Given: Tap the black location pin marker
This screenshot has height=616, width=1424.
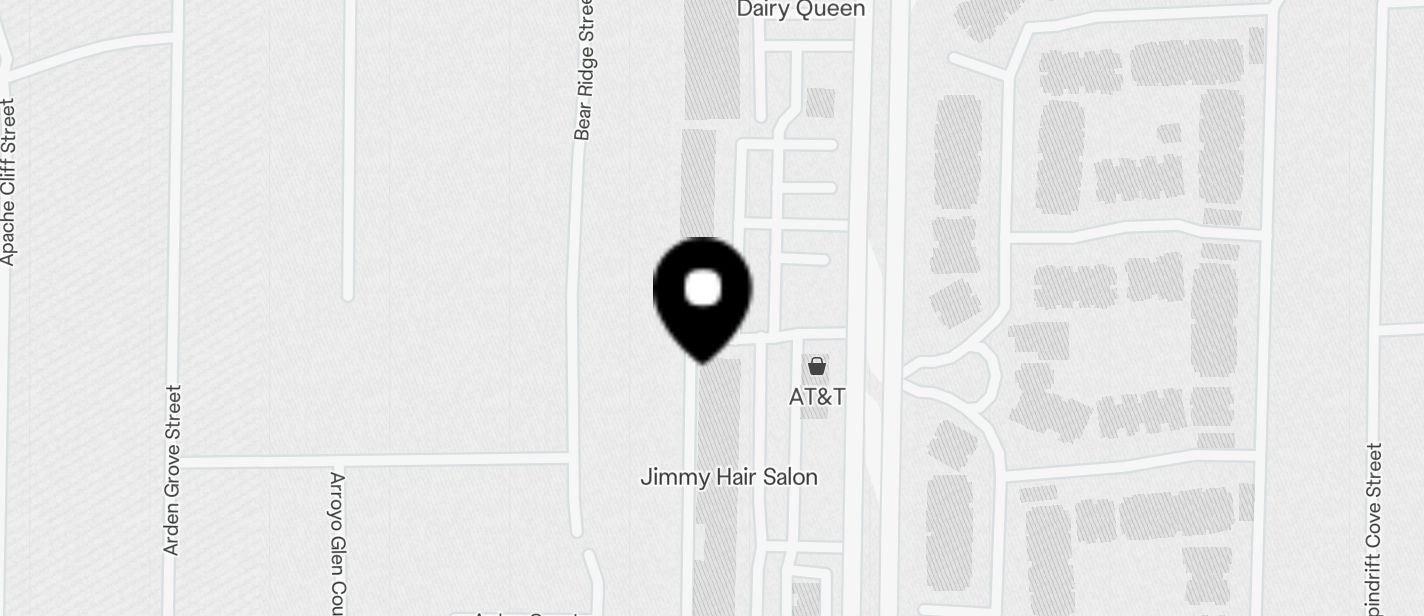Looking at the screenshot, I should click(702, 293).
